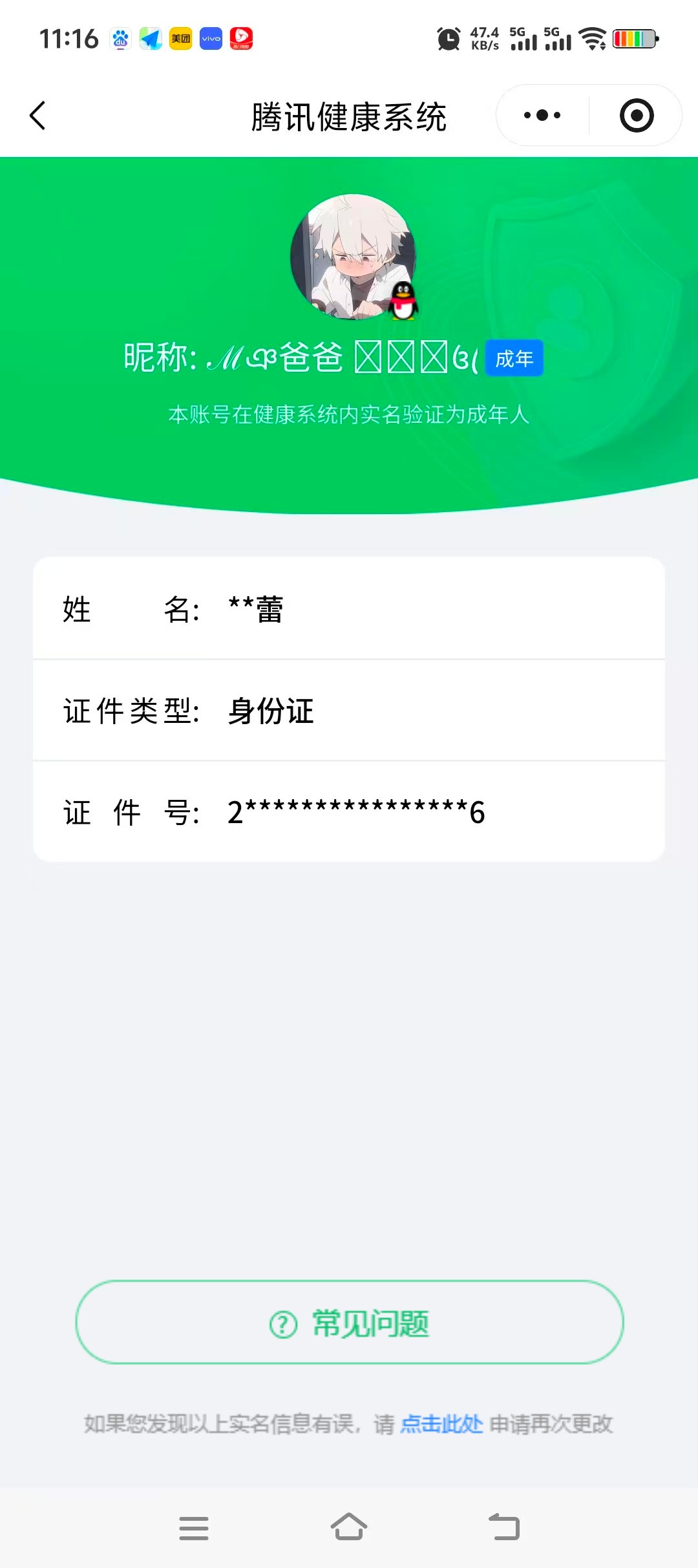
Task: Open the system recent apps menu
Action: pyautogui.click(x=193, y=1528)
